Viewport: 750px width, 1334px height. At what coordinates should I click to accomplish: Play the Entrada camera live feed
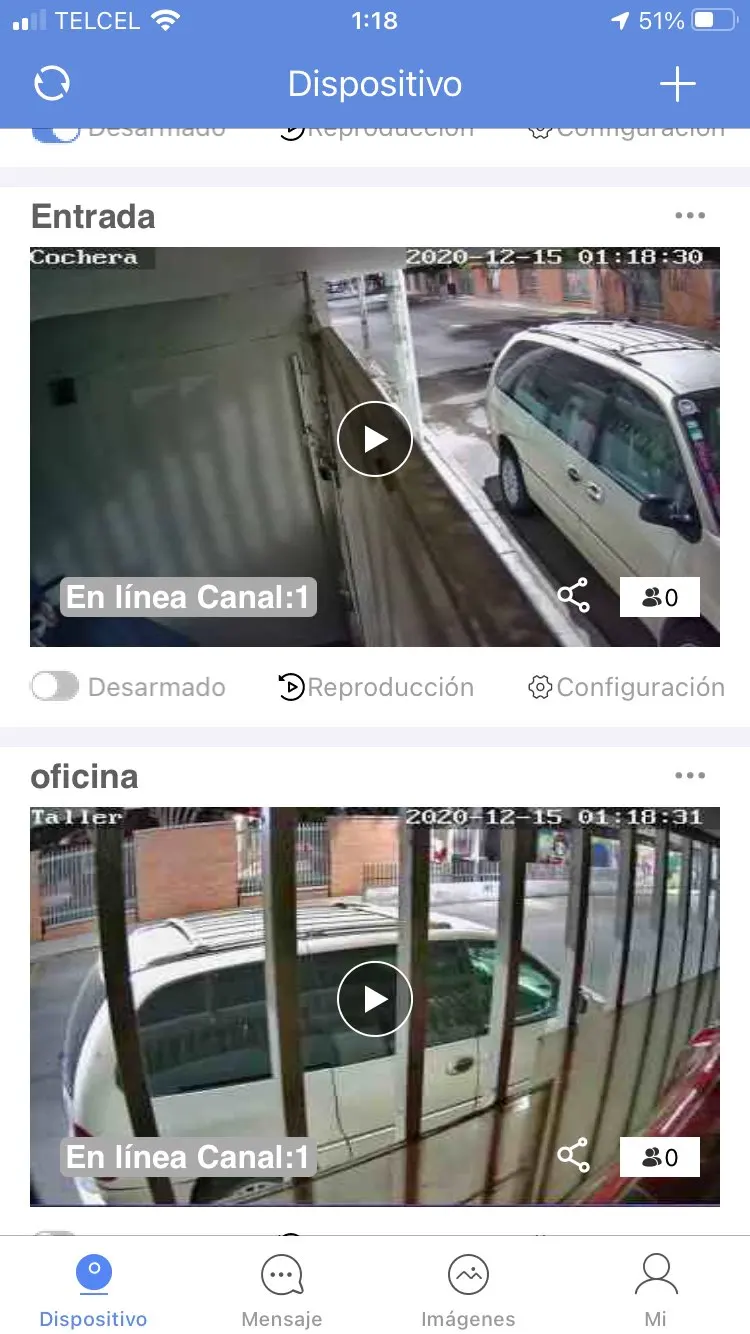[x=375, y=439]
